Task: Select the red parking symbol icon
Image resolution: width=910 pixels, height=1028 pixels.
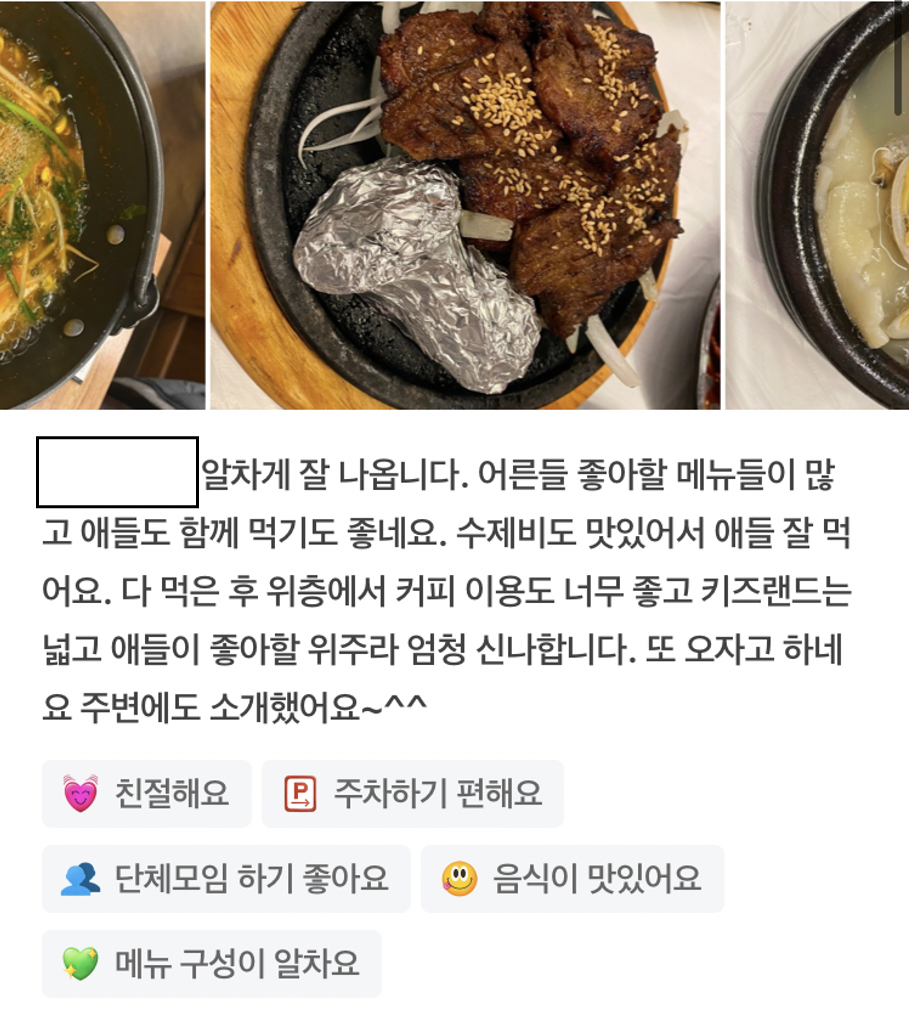Action: [298, 791]
